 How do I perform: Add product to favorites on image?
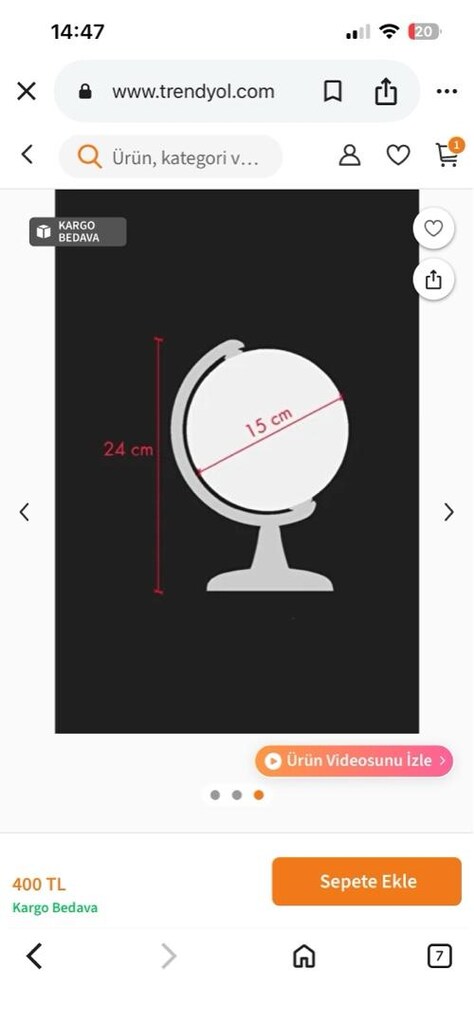pos(434,228)
